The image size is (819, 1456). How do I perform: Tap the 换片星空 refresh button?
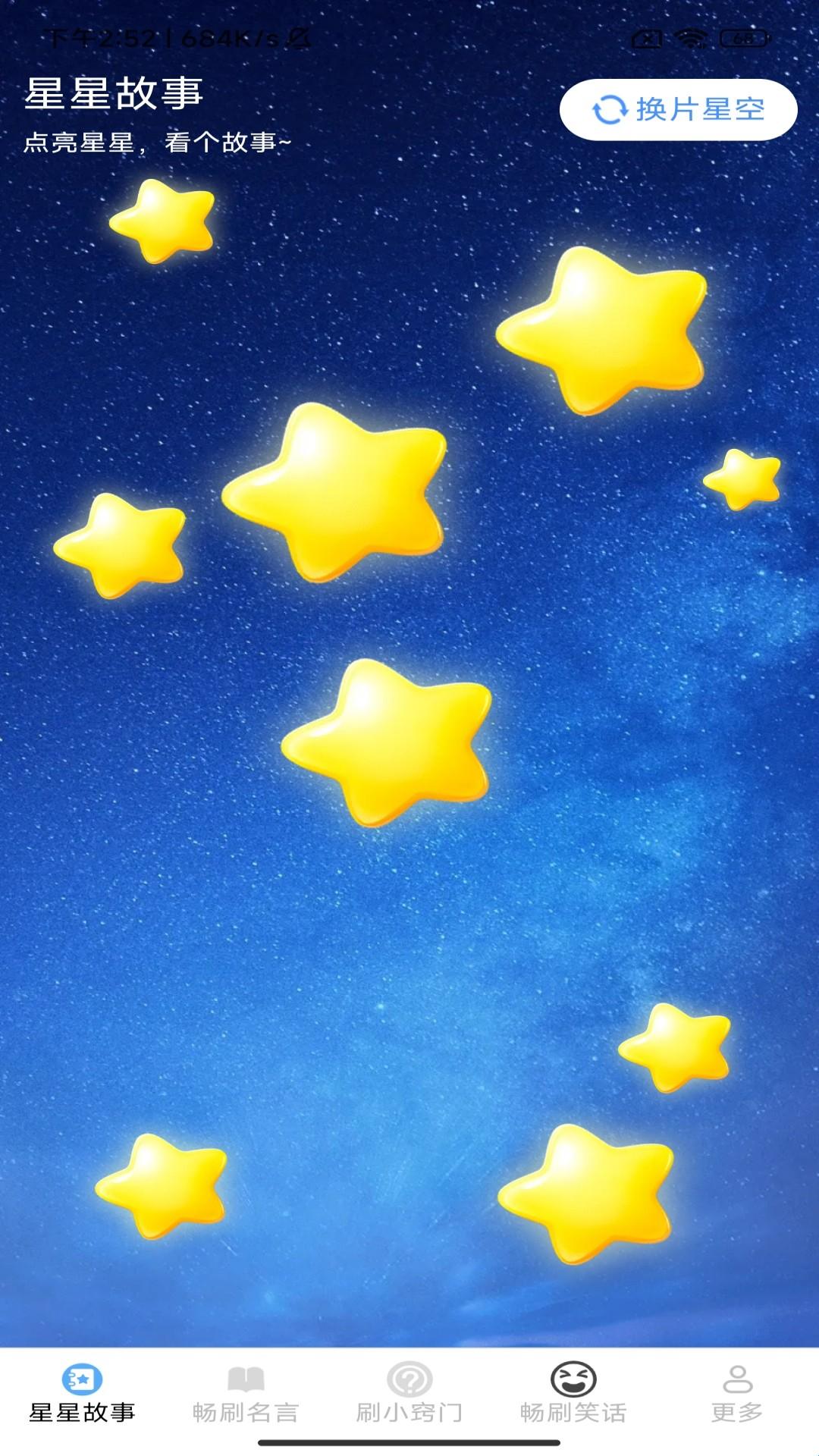678,110
